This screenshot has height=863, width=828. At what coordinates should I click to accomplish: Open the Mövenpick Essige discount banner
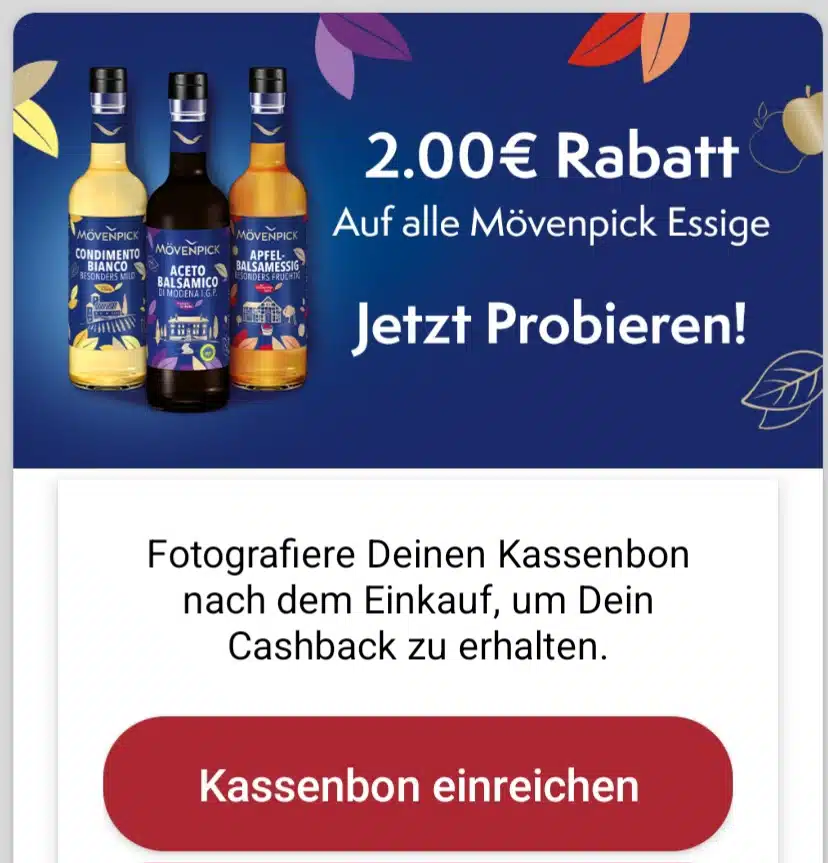tap(418, 240)
